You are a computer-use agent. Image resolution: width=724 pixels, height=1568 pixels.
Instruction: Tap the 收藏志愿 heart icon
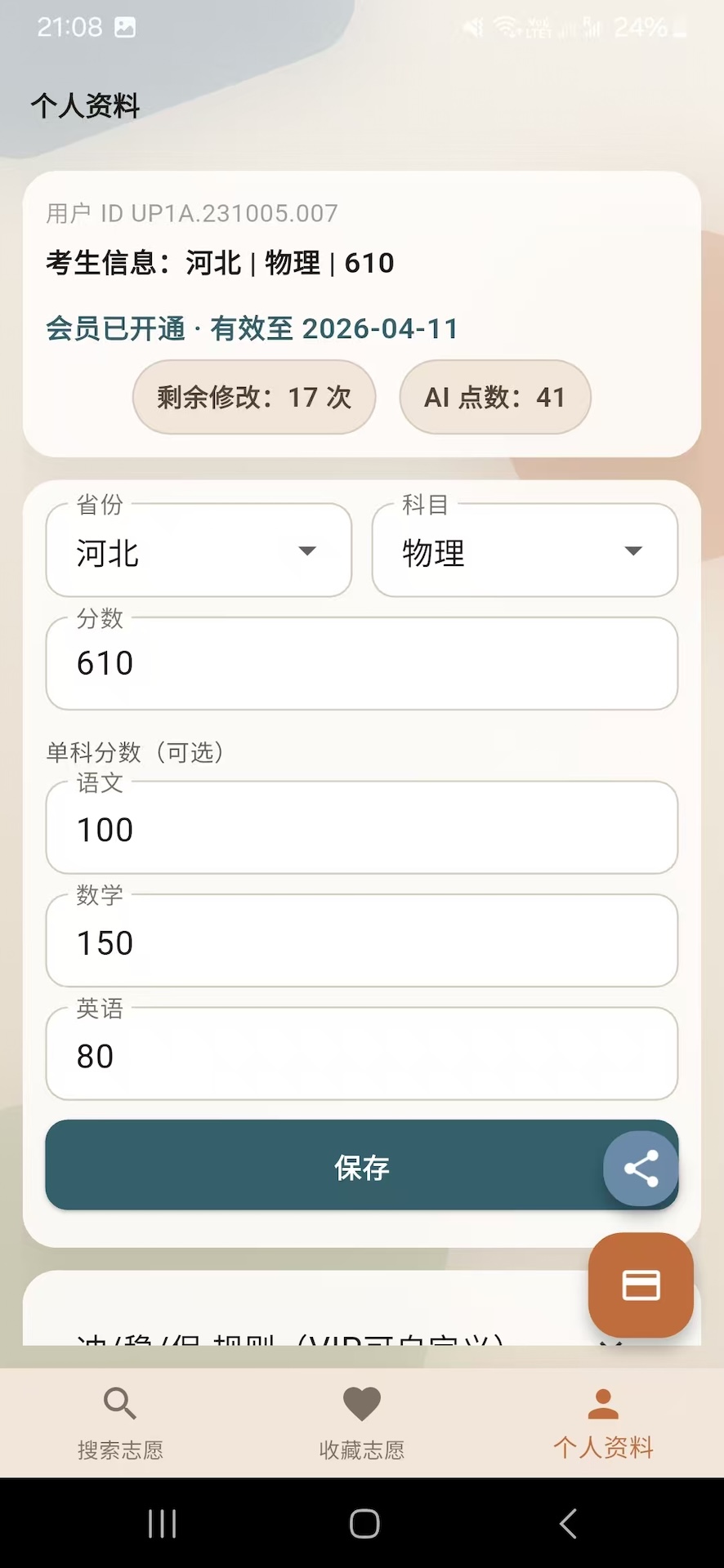coord(361,1402)
